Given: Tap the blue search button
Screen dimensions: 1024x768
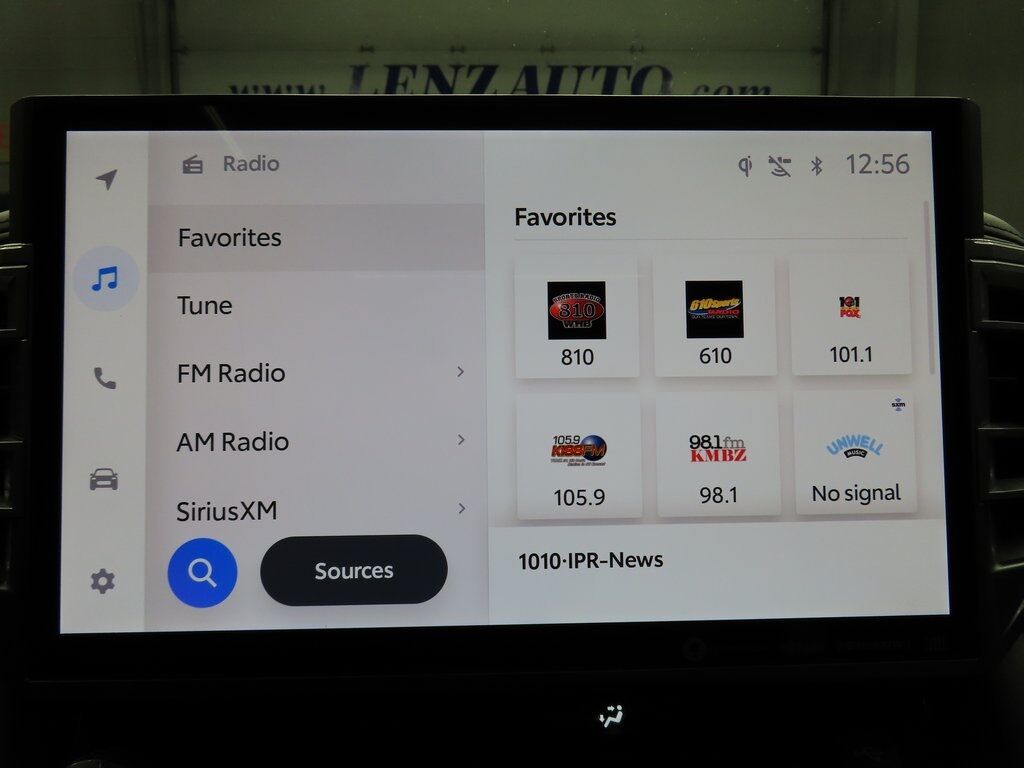Looking at the screenshot, I should [202, 572].
